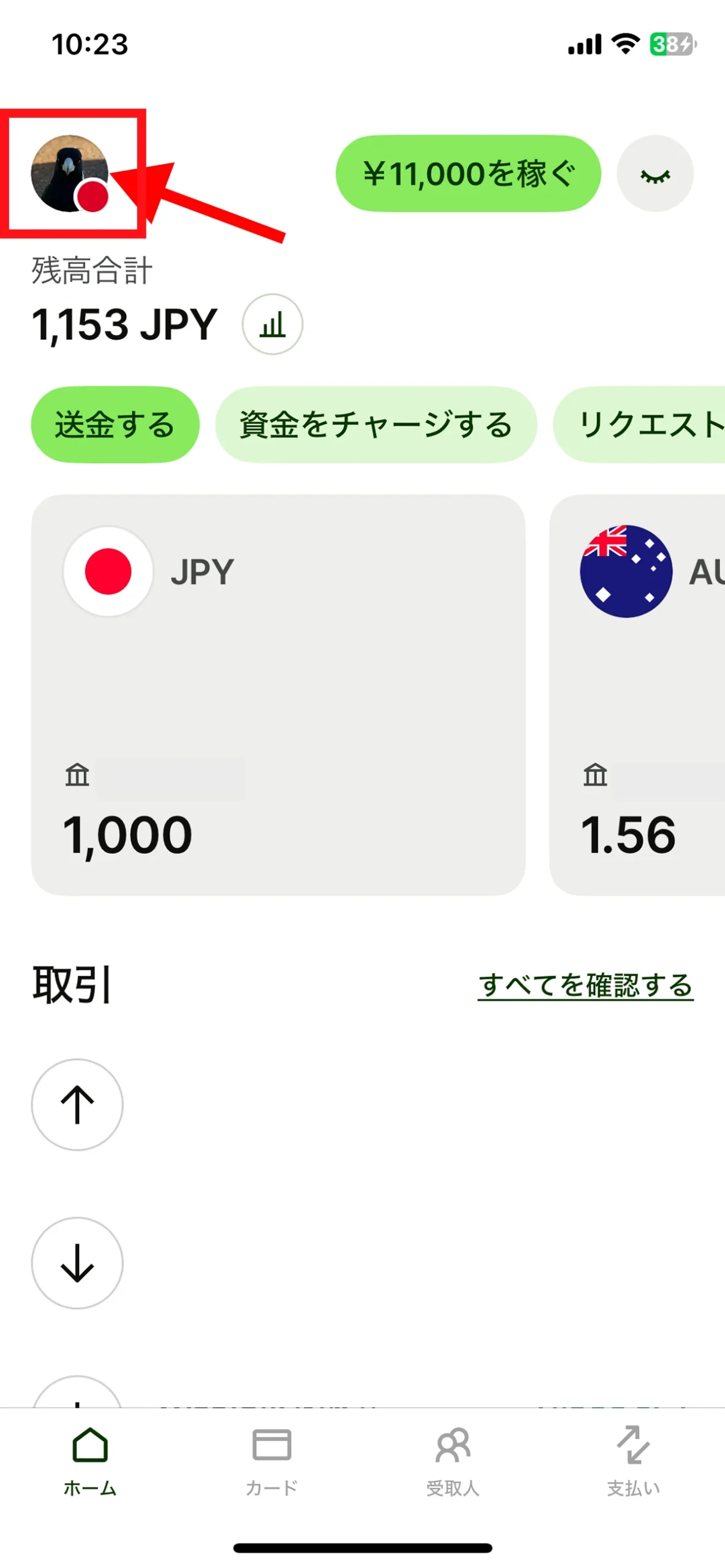The width and height of the screenshot is (725, 1568).
Task: Switch to the カード tab
Action: (x=271, y=1461)
